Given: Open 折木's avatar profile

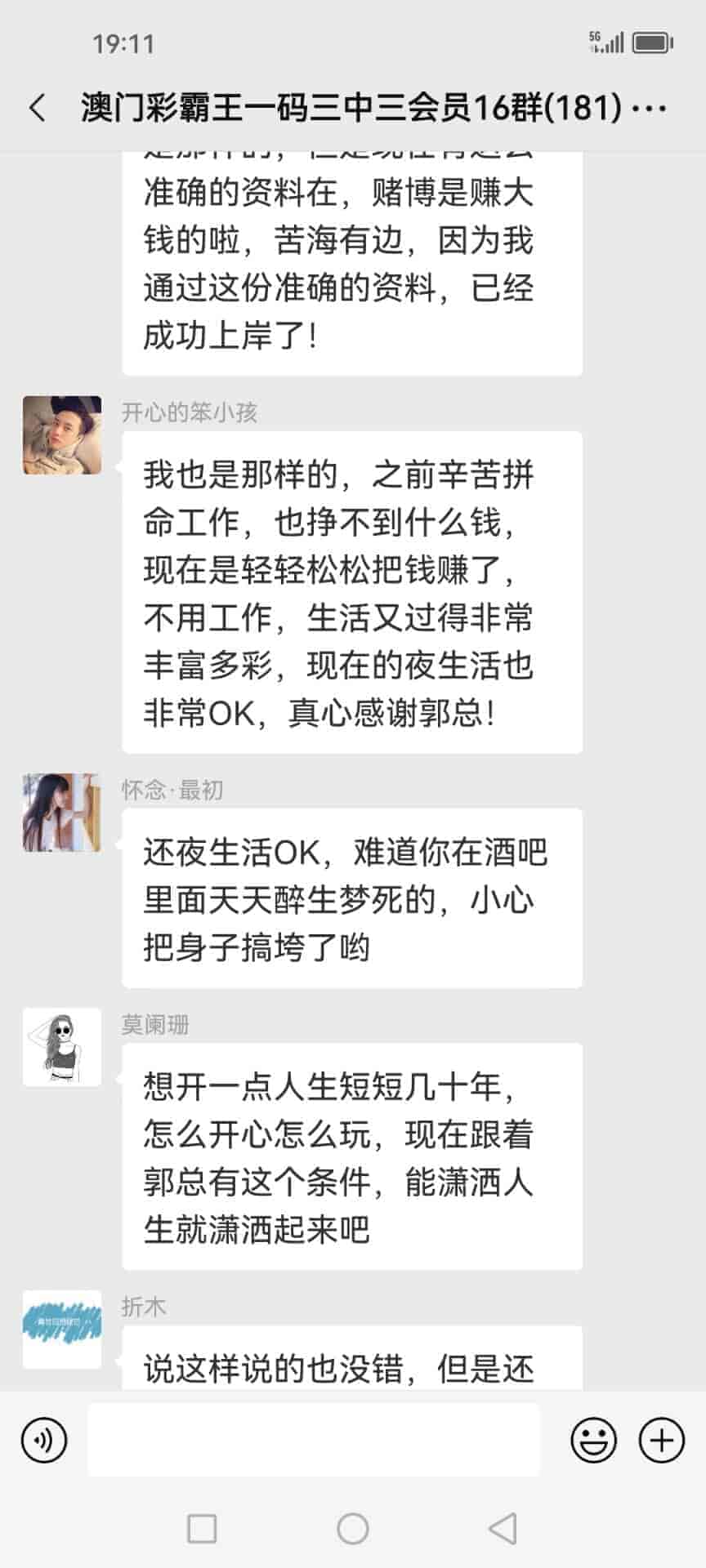Looking at the screenshot, I should [62, 1329].
